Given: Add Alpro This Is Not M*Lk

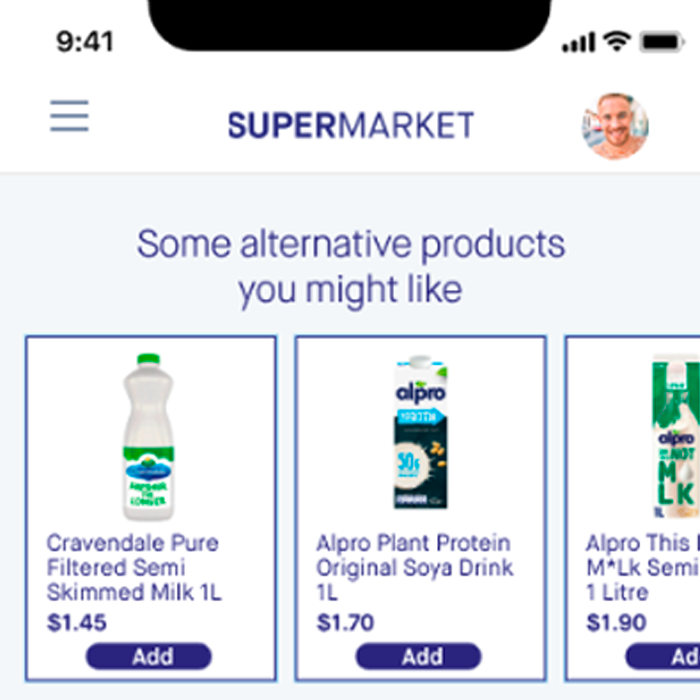Looking at the screenshot, I should 662,656.
